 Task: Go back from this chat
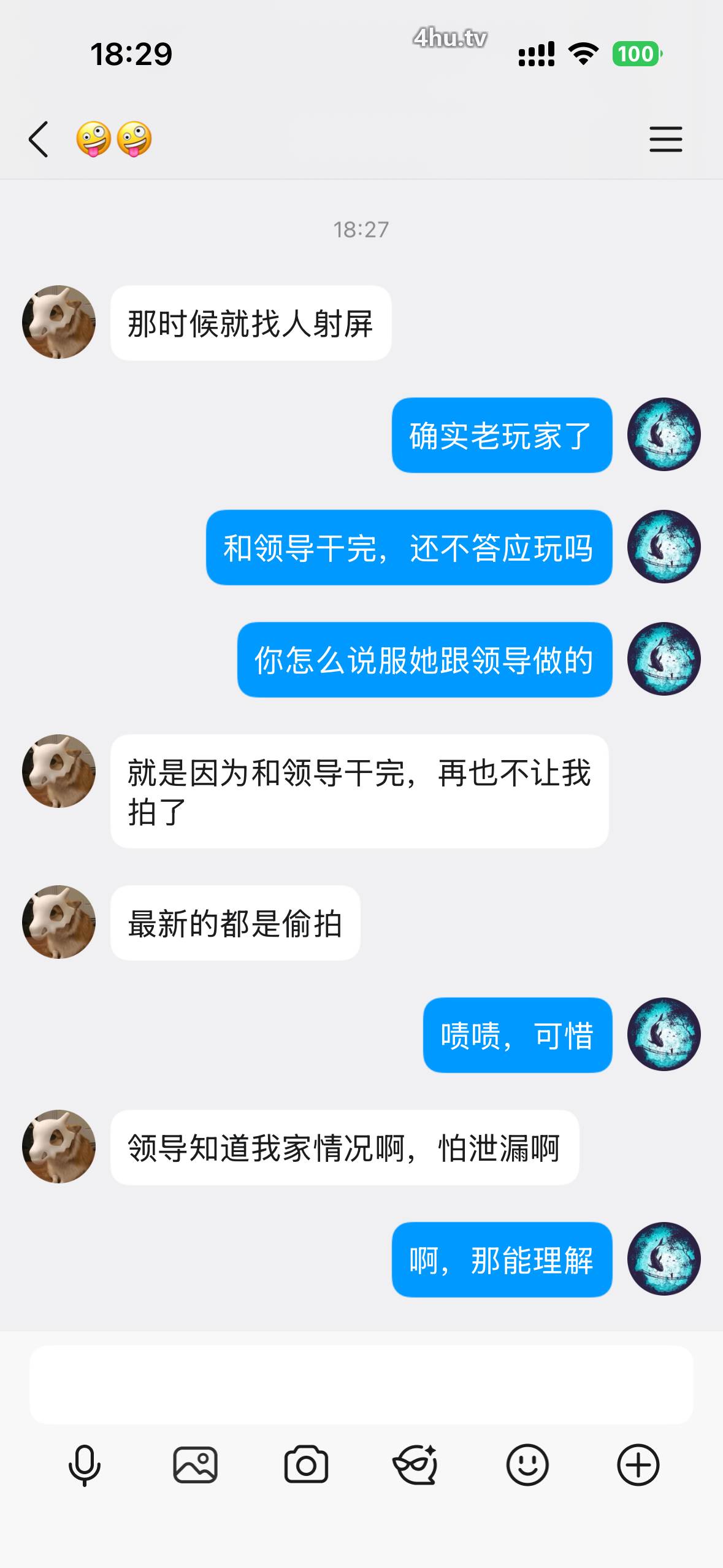click(x=39, y=139)
